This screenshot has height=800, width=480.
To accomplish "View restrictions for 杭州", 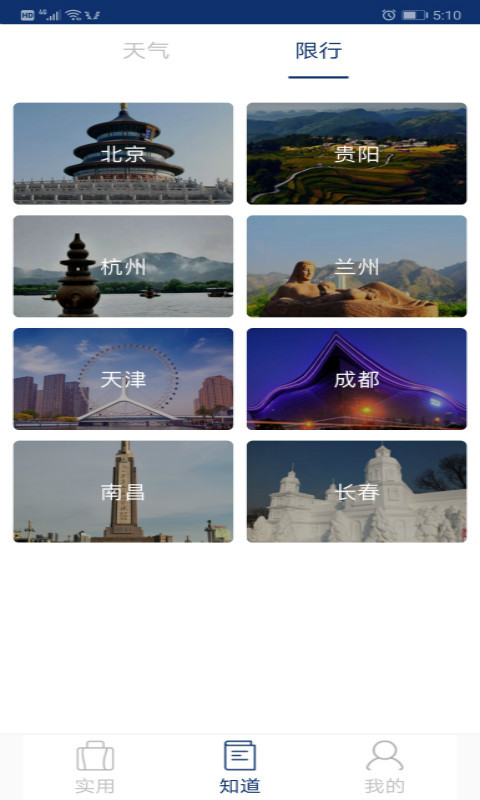I will 123,266.
